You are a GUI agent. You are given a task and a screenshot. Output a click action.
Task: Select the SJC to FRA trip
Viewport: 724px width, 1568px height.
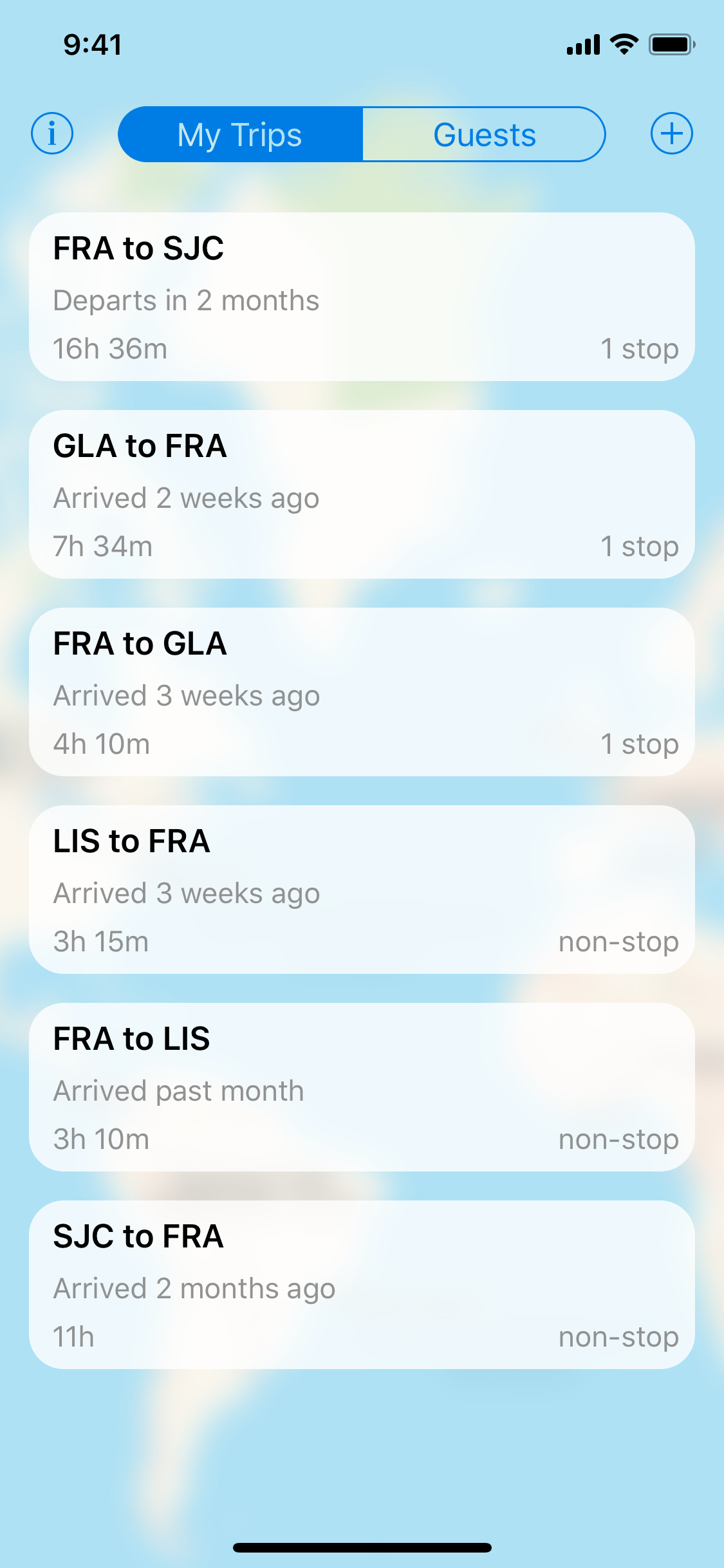tap(362, 1285)
